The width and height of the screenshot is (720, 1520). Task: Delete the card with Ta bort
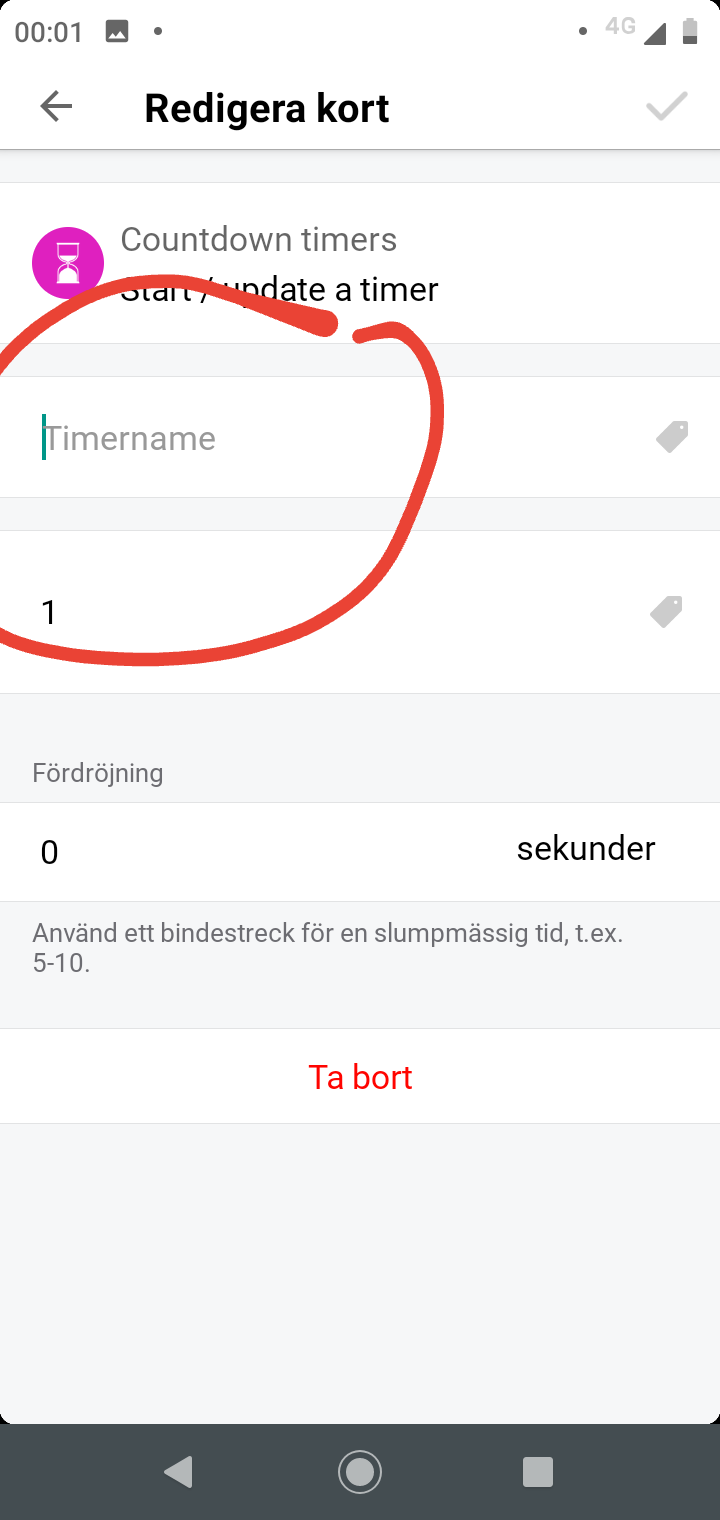pos(360,1077)
